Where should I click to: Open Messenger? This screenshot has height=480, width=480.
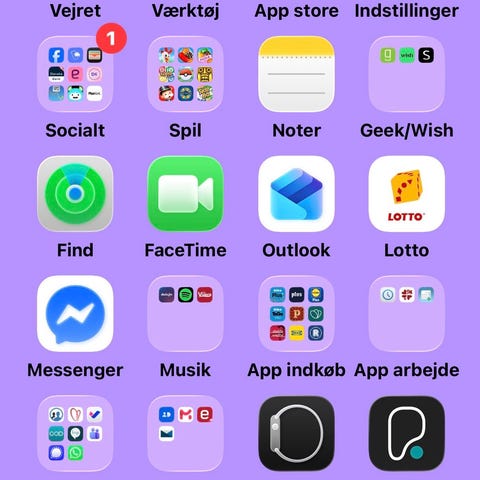(75, 314)
